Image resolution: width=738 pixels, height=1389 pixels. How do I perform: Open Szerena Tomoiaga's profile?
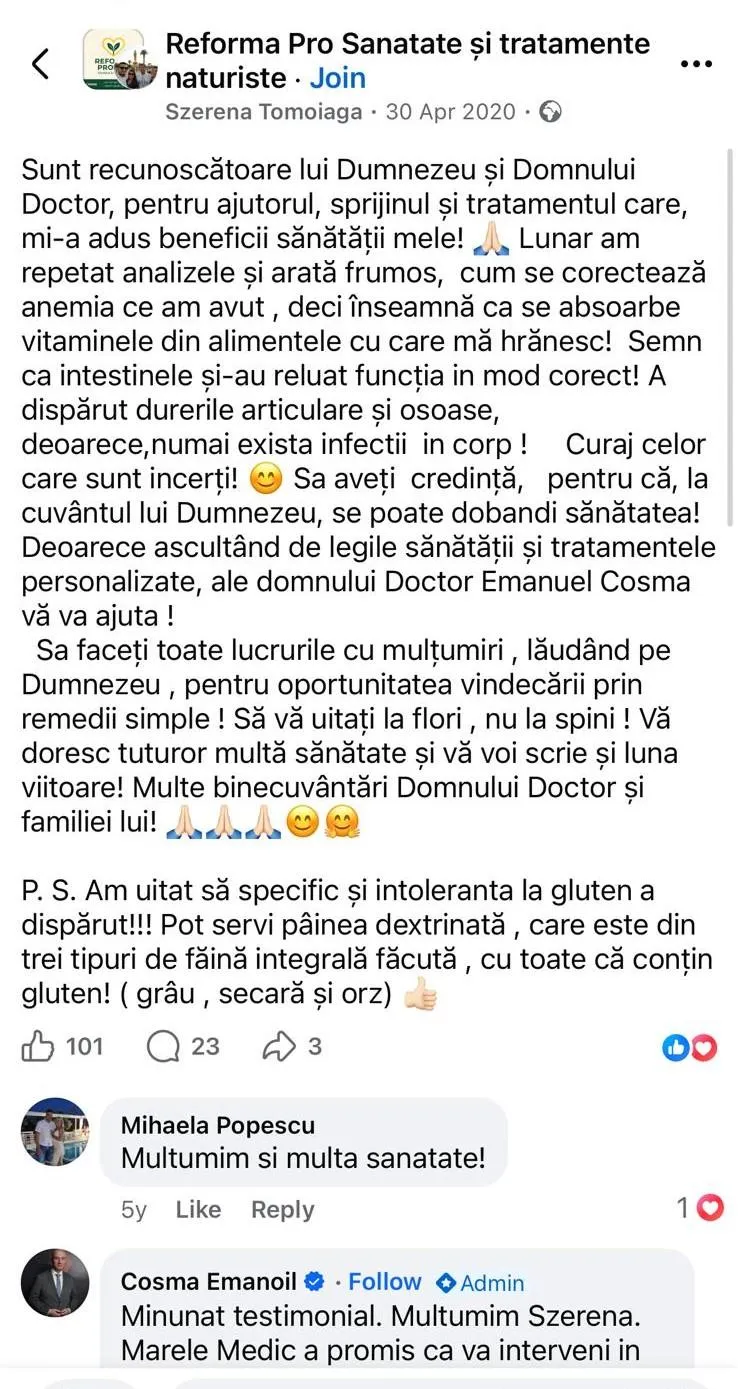tap(263, 112)
